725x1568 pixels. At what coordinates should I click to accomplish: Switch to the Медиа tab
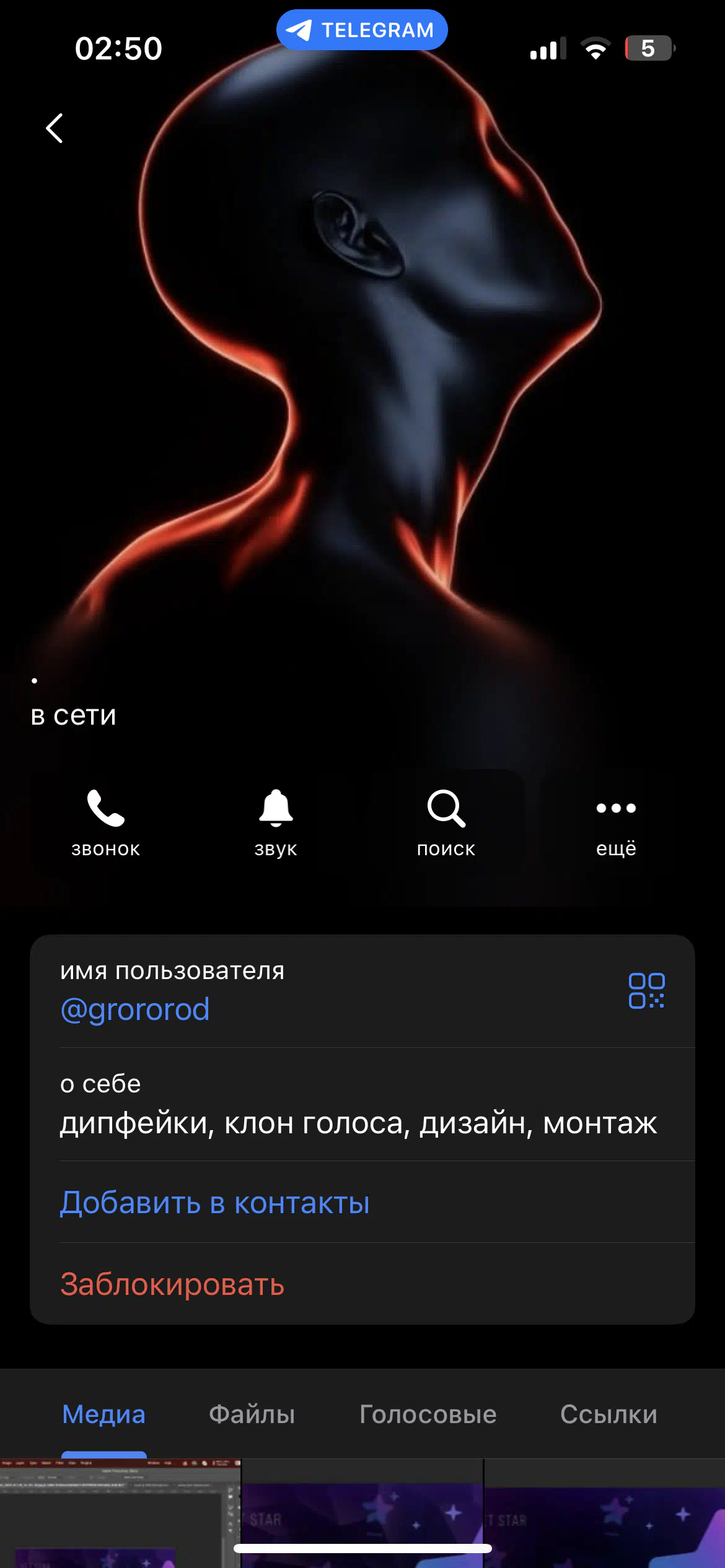104,1414
